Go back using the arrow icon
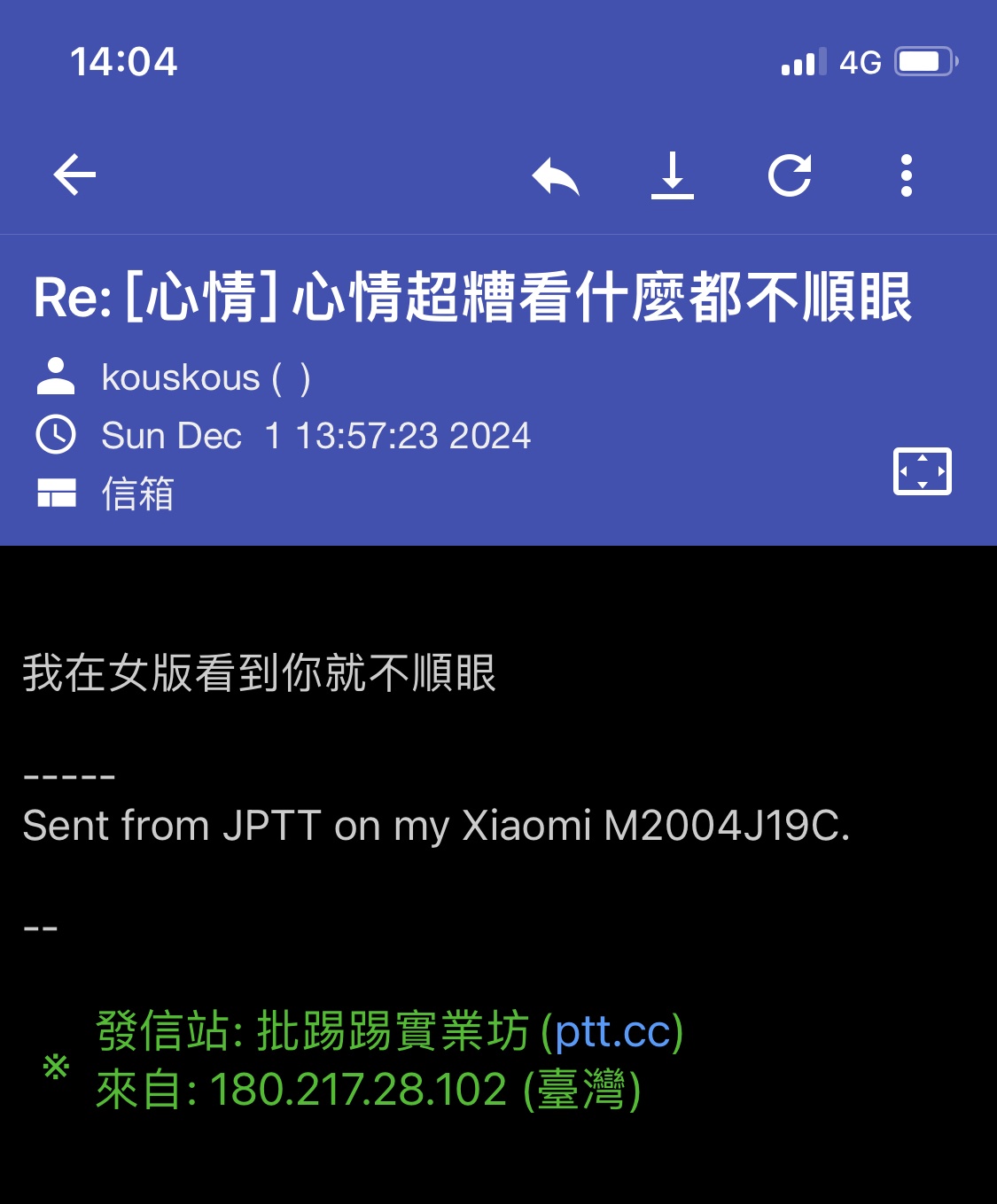Image resolution: width=997 pixels, height=1204 pixels. coord(75,175)
